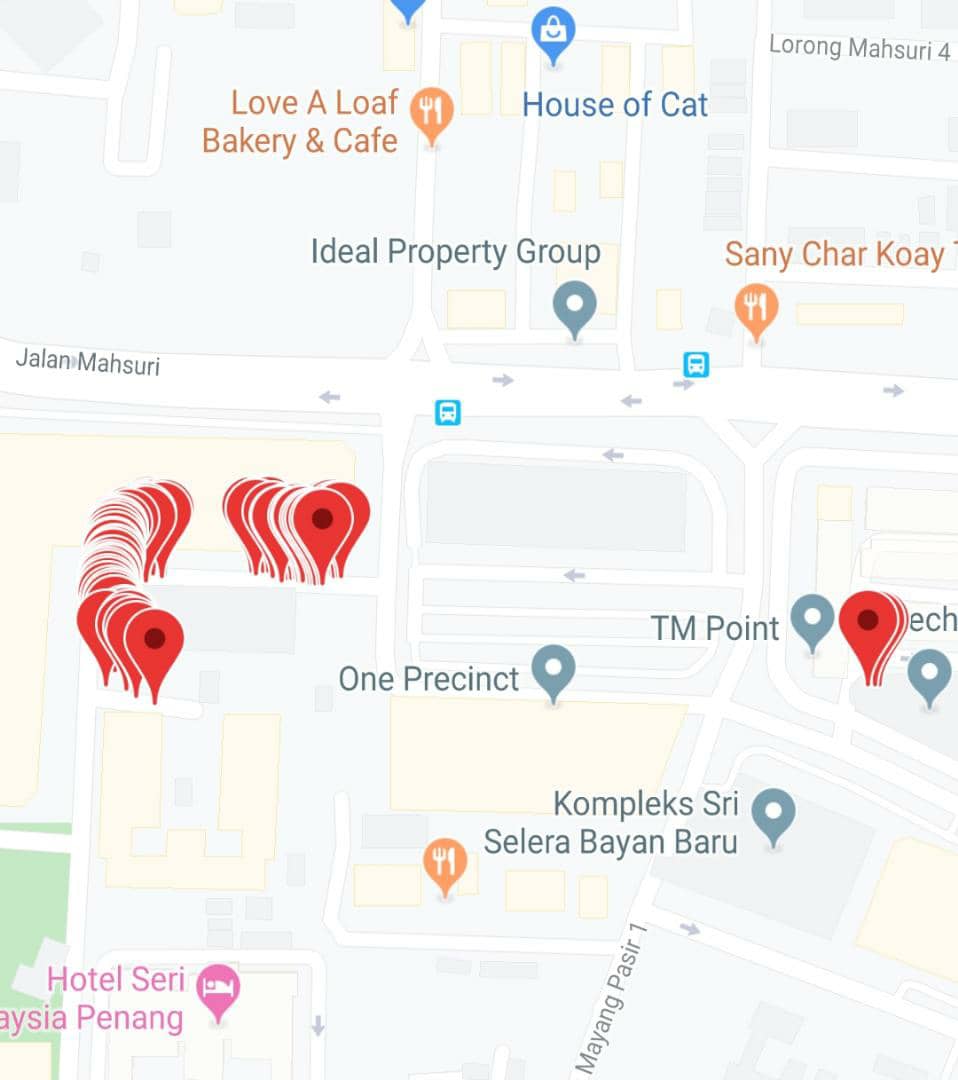Open Hotel Seri Malaysia Penang marker

[x=218, y=988]
